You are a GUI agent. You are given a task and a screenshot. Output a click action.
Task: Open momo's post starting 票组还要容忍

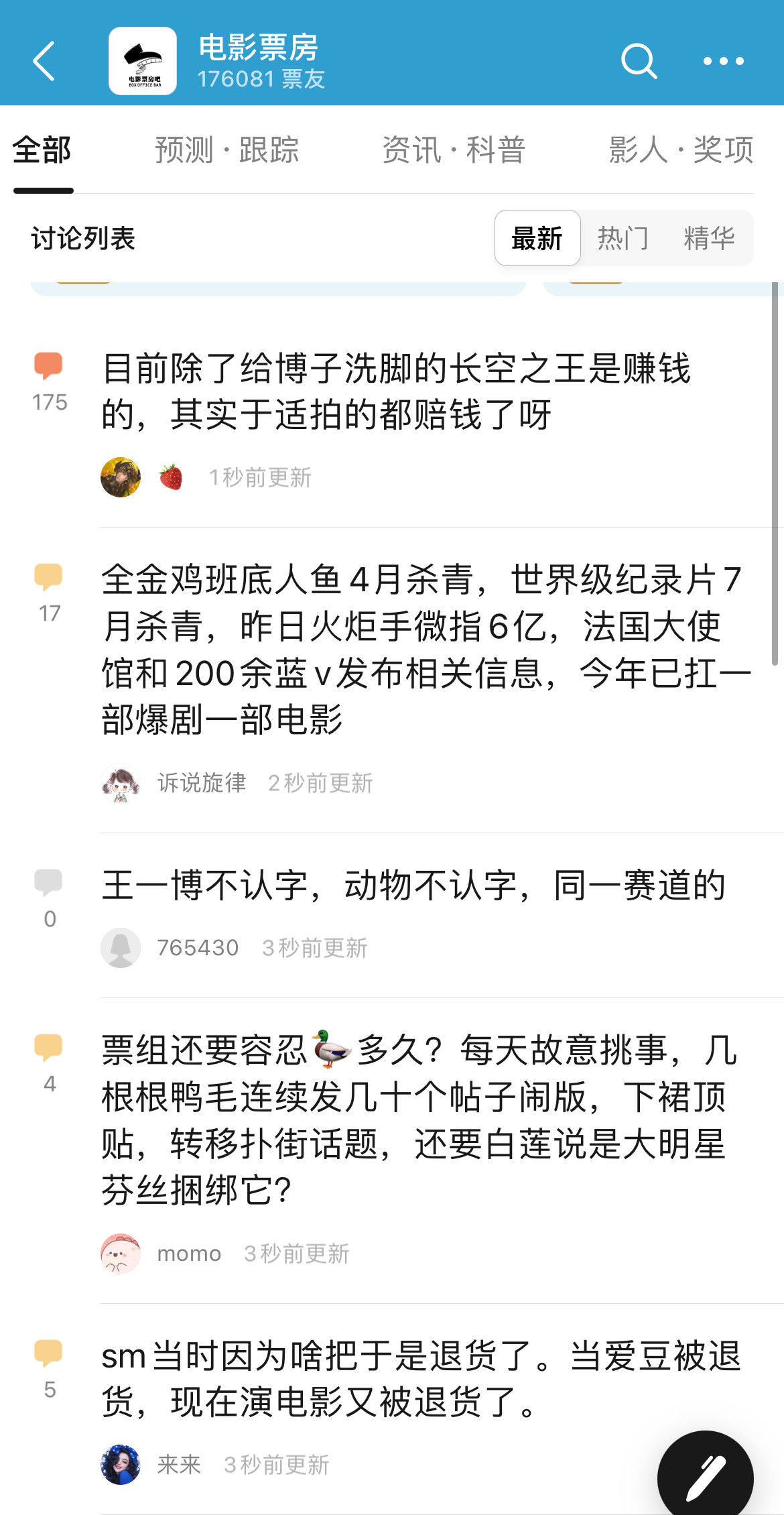coord(419,1119)
